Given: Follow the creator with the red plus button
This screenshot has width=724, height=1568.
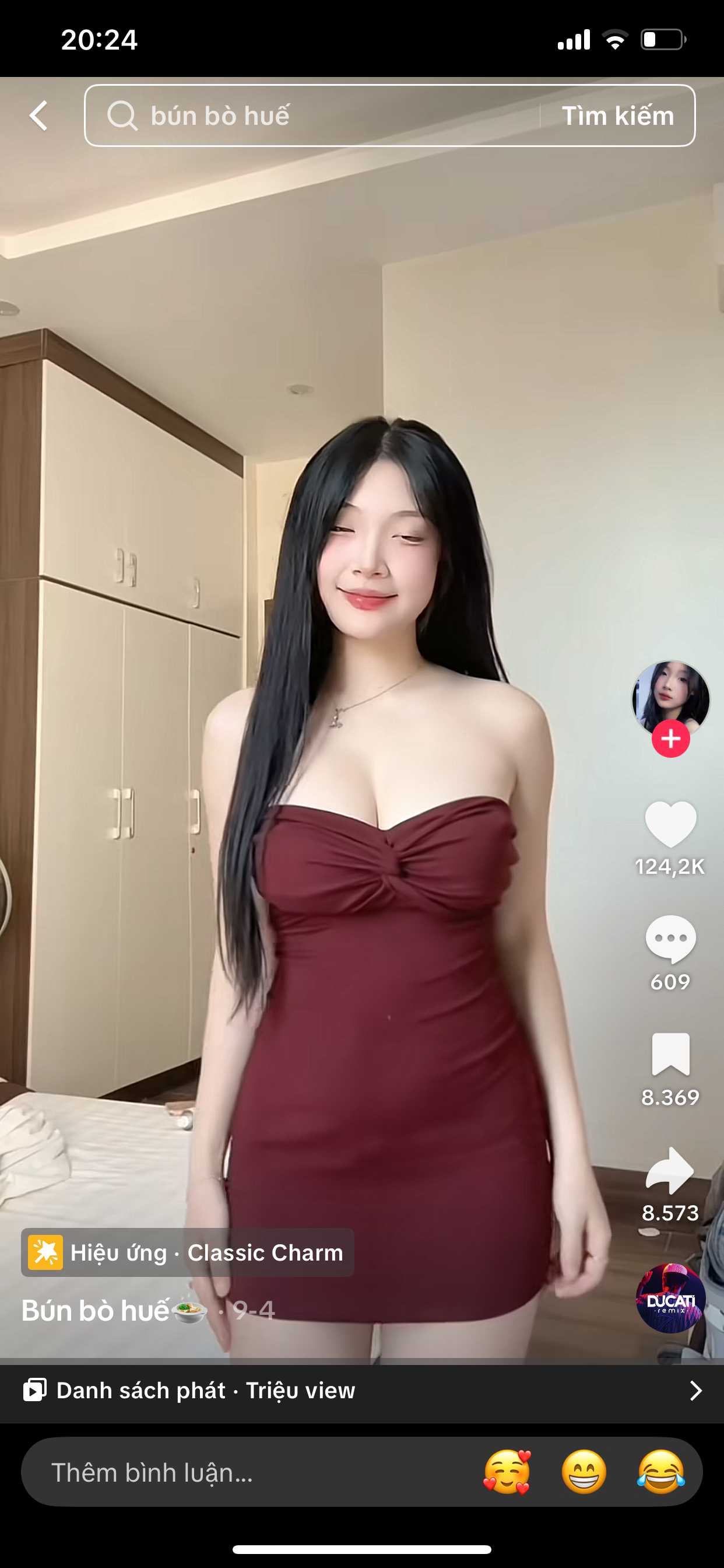Looking at the screenshot, I should [x=670, y=738].
